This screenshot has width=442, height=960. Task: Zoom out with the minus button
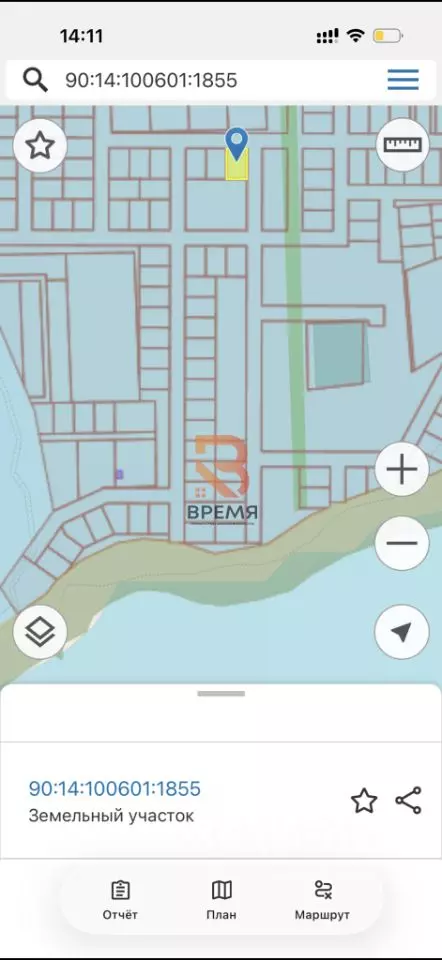pos(402,543)
